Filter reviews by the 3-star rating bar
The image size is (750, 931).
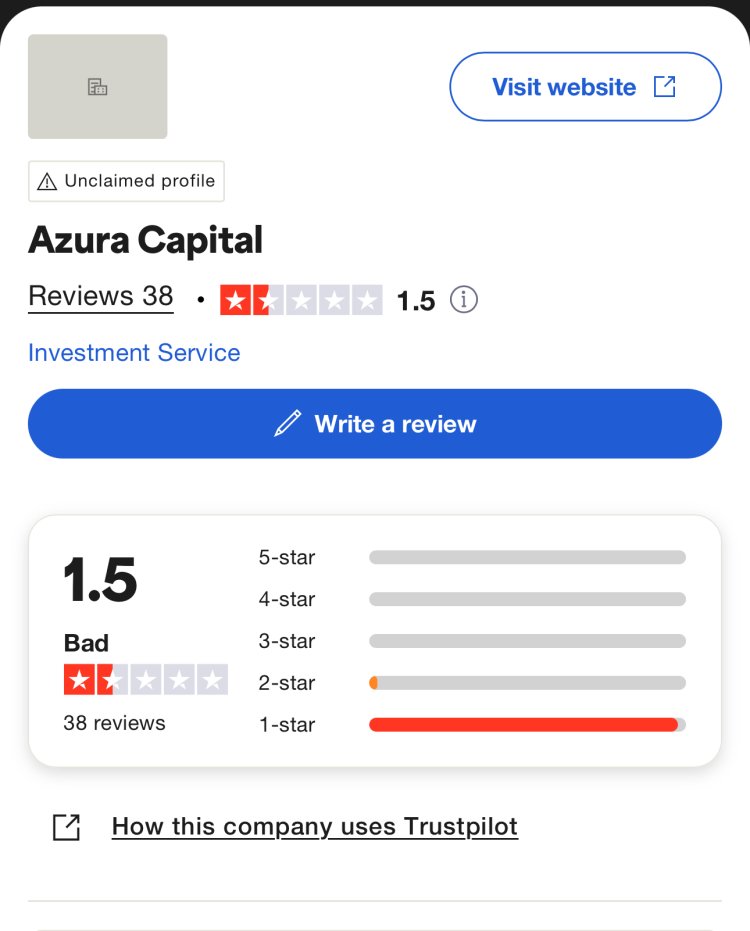[527, 641]
